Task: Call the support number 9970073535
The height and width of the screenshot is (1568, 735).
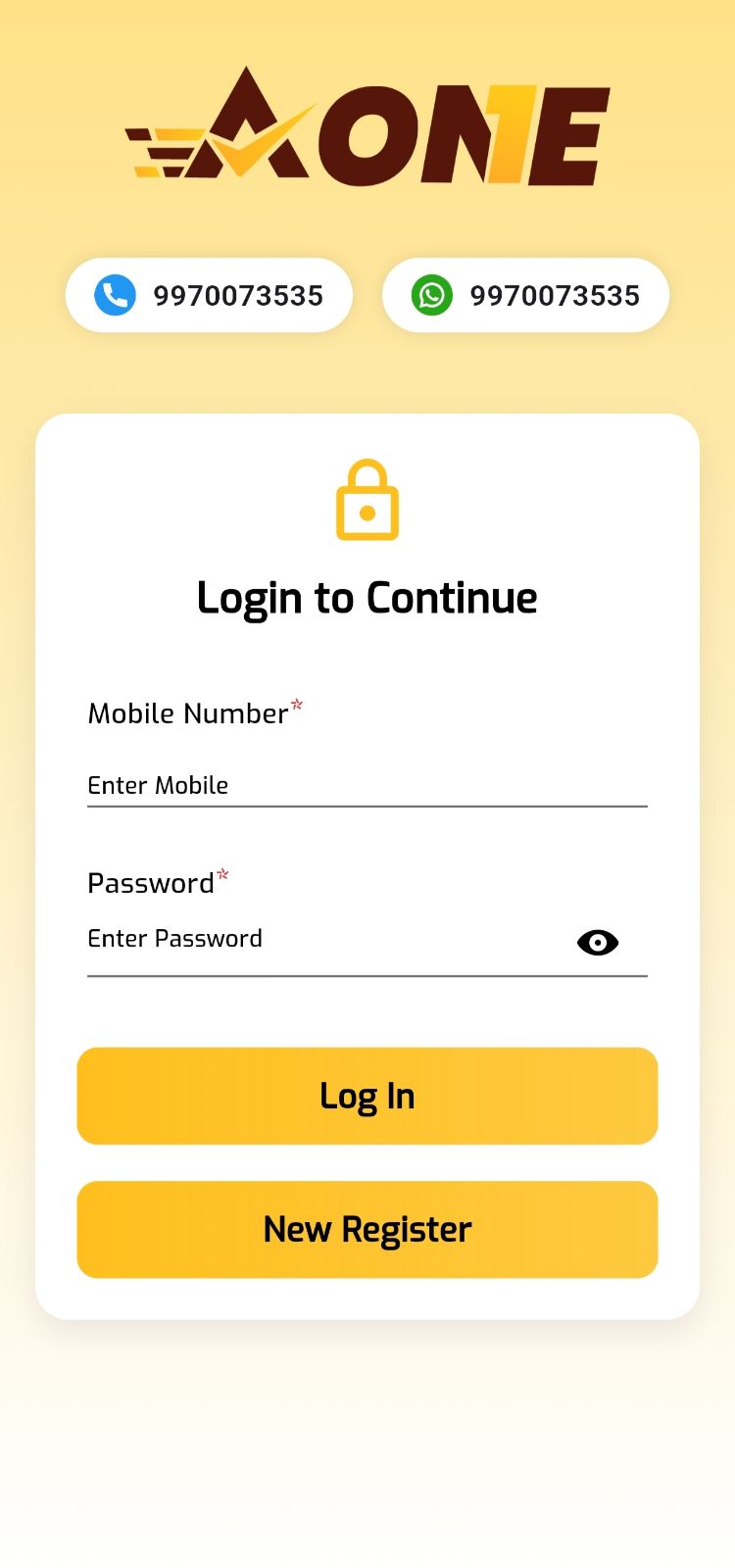Action: (x=209, y=295)
